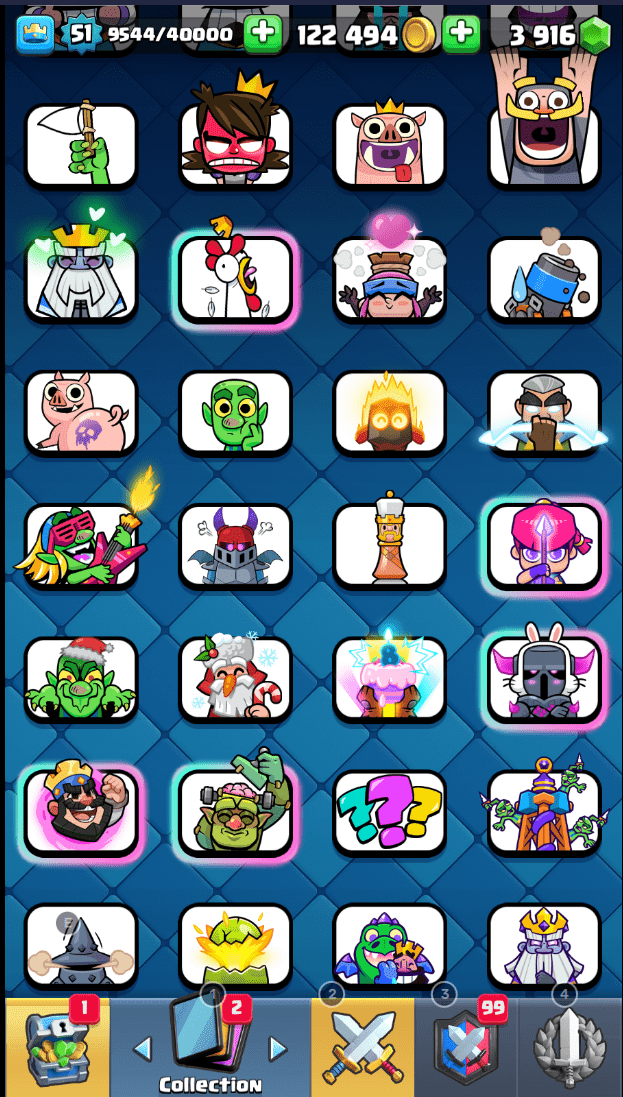Select the Frankenstein goblin emote
The image size is (623, 1097).
tap(236, 811)
